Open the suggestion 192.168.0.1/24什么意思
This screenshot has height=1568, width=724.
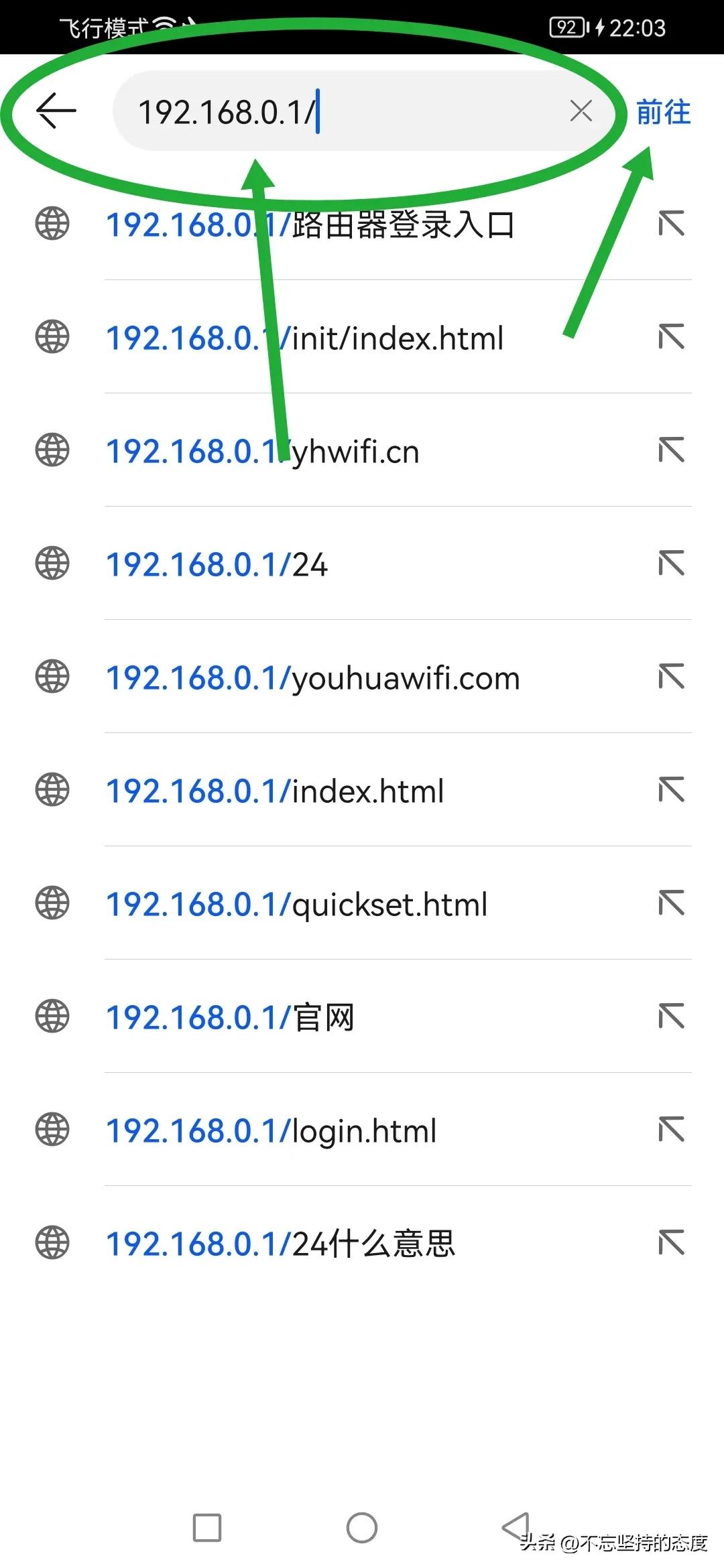pos(282,1245)
